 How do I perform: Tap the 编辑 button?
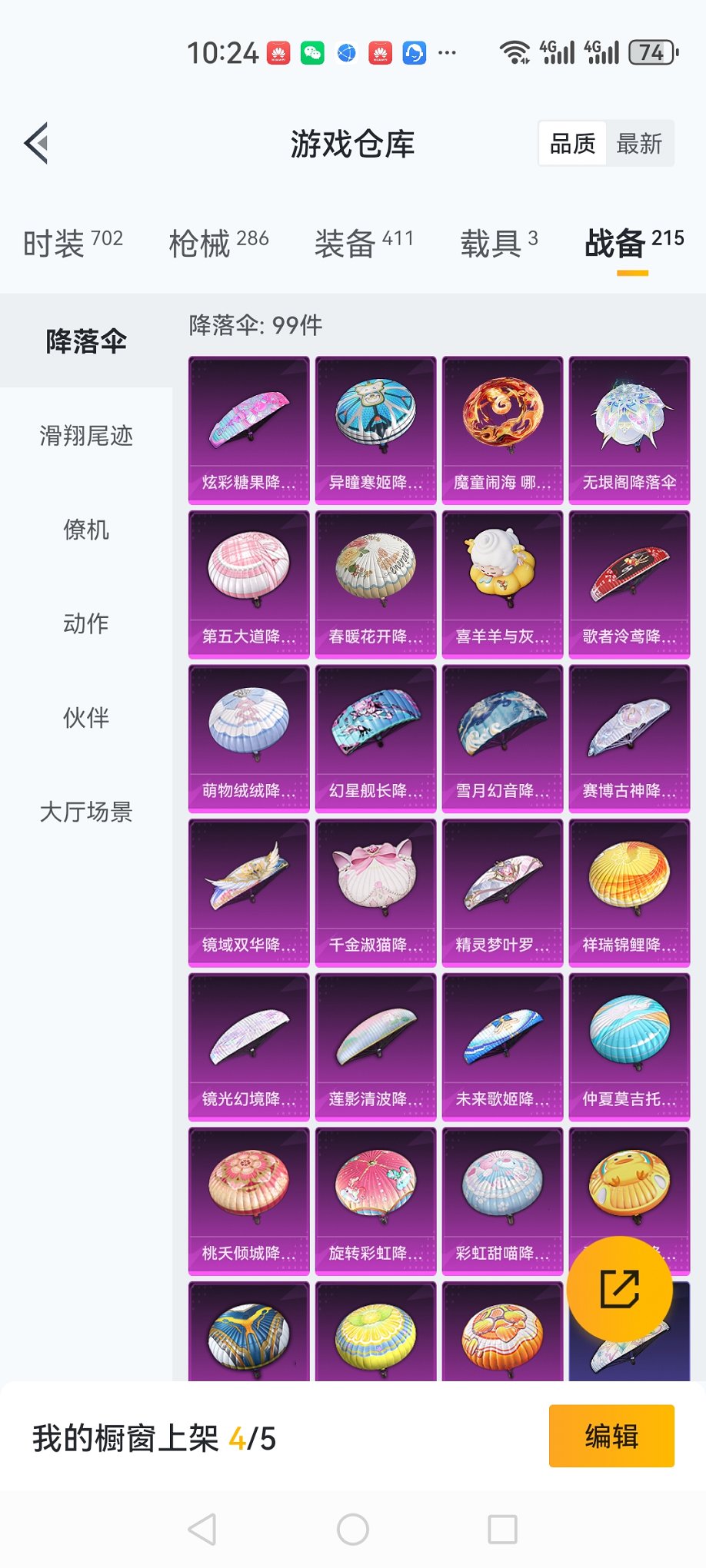click(x=611, y=1435)
